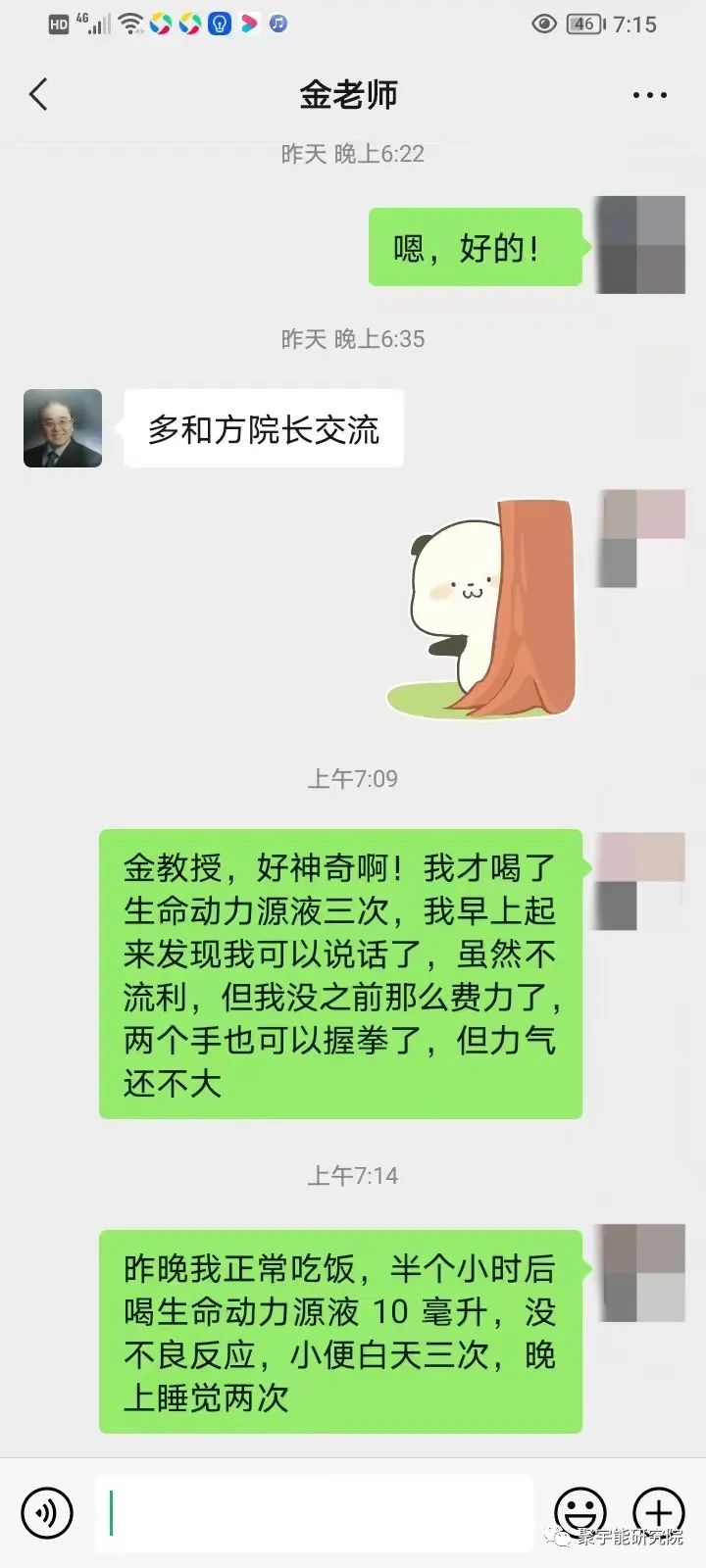
Task: Open 金老师's profile avatar
Action: (x=63, y=428)
